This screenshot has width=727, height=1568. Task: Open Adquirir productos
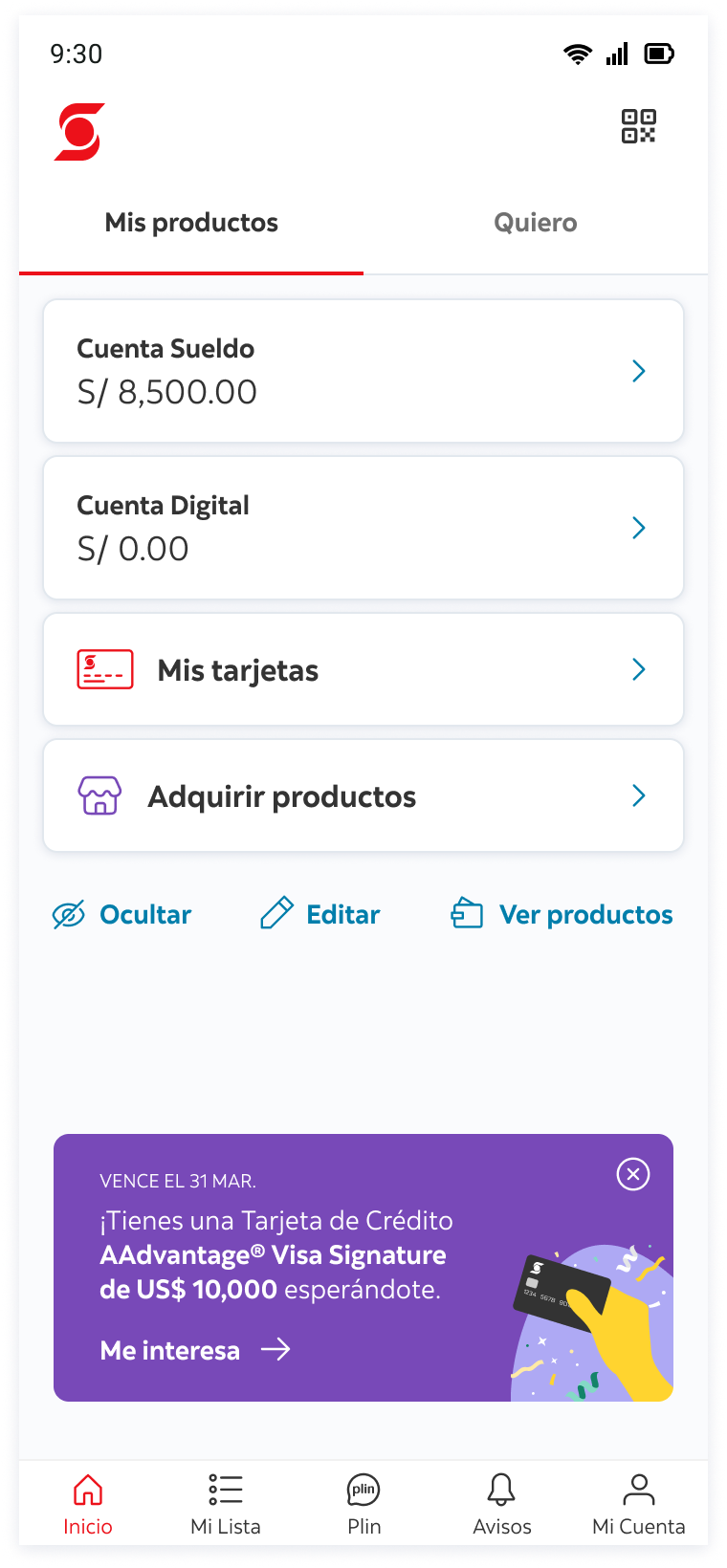363,795
